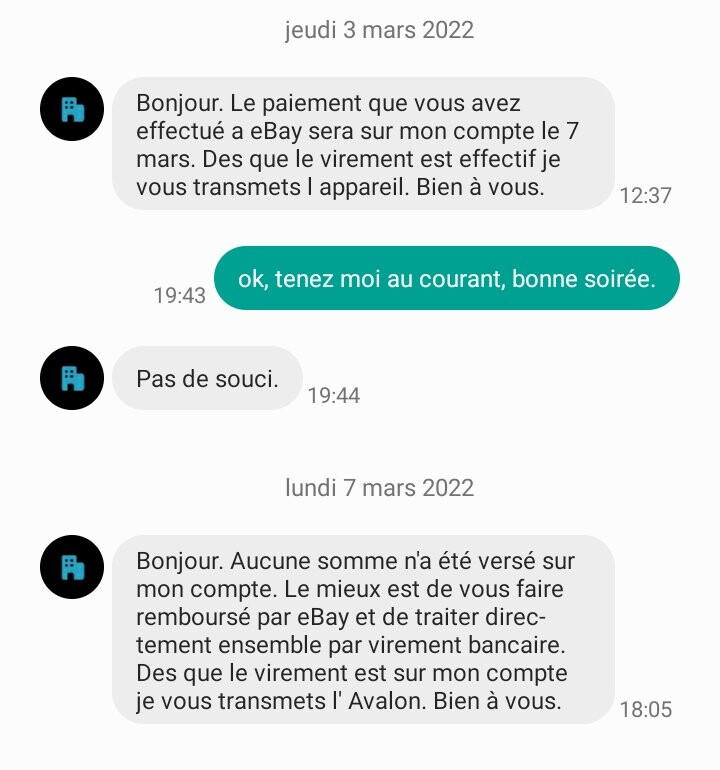Open contact avatar next to 'Aucune somme' message

72,567
